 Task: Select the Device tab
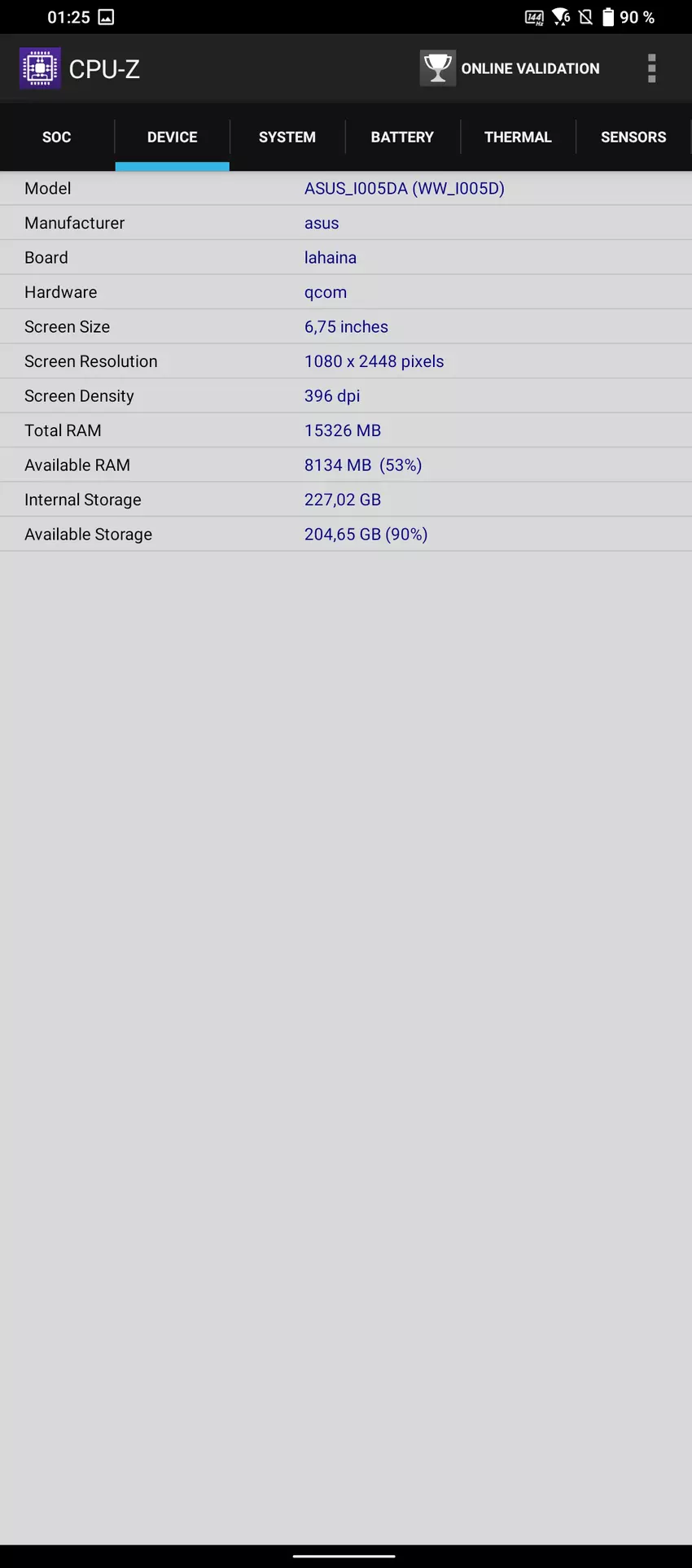[x=172, y=137]
